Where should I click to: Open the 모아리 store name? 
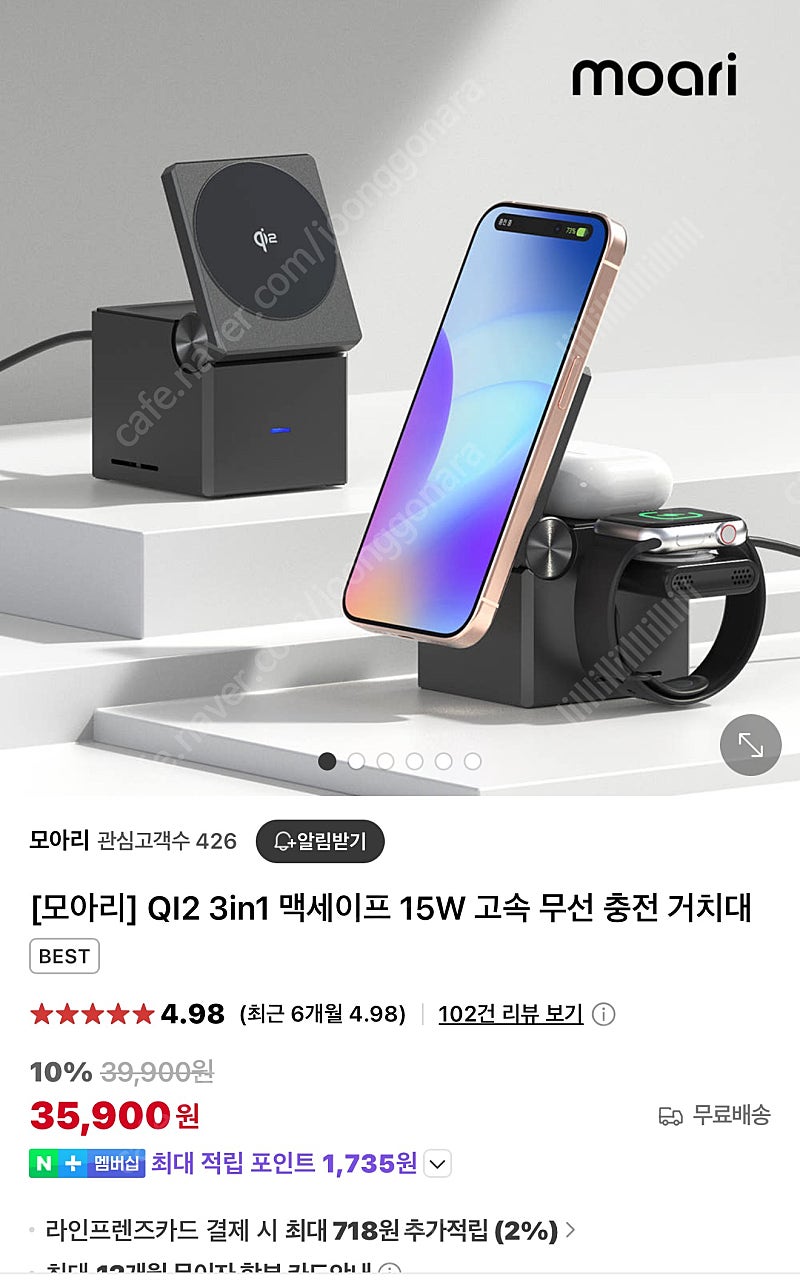[x=60, y=840]
